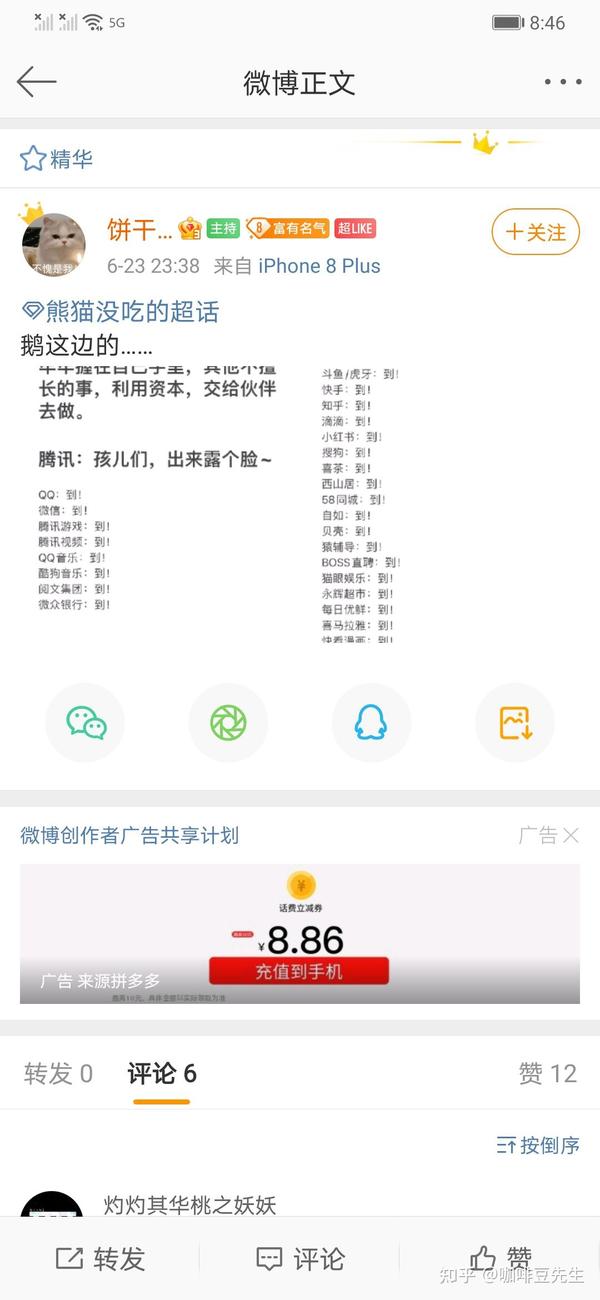Write a comment via bottom 评论 button
Screen dimensions: 600x1300
300,1259
